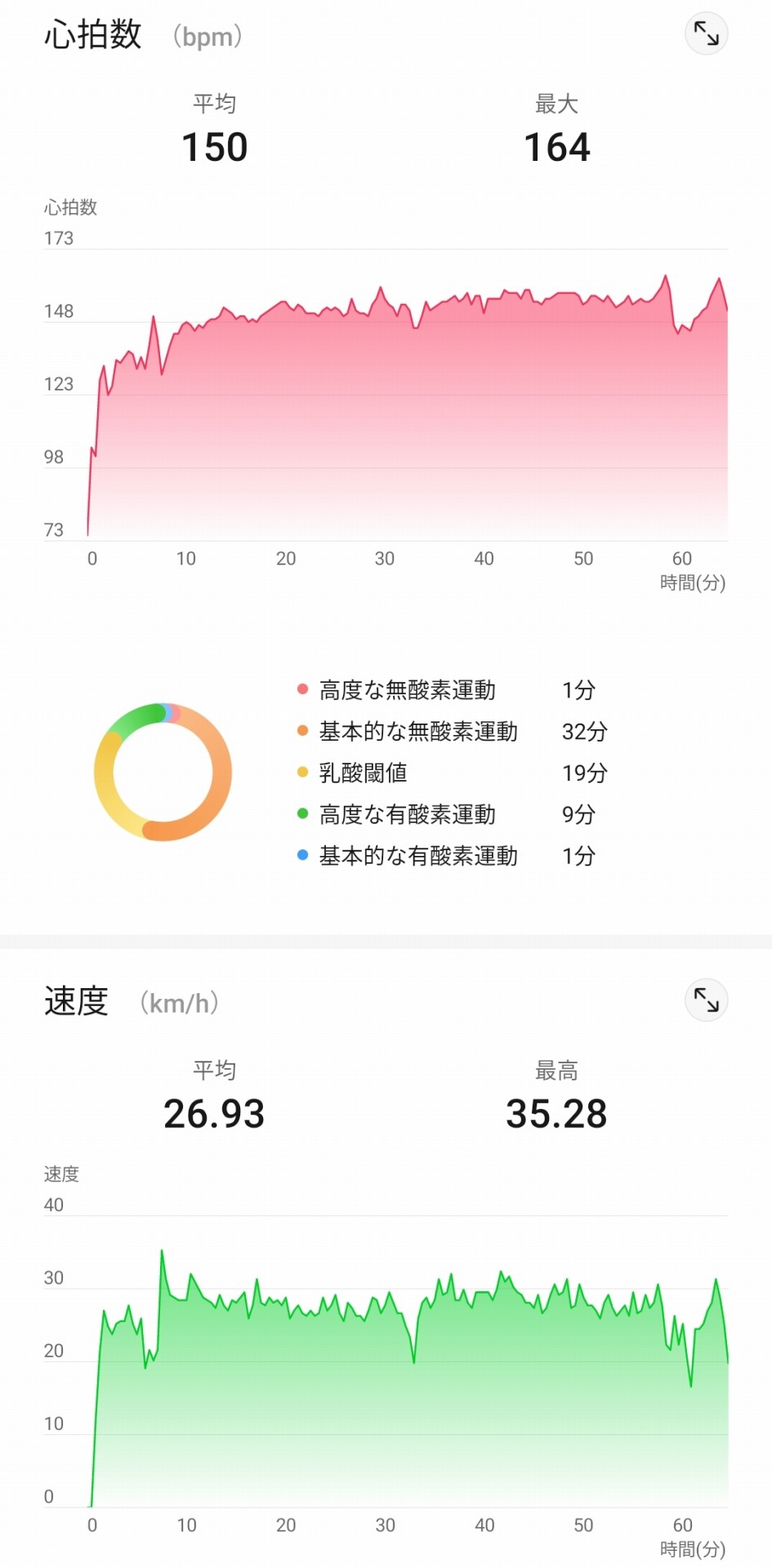Screen dimensions: 772x1568
Task: Expand the heart rate (心拍数) chart fullscreen
Action: [x=706, y=33]
